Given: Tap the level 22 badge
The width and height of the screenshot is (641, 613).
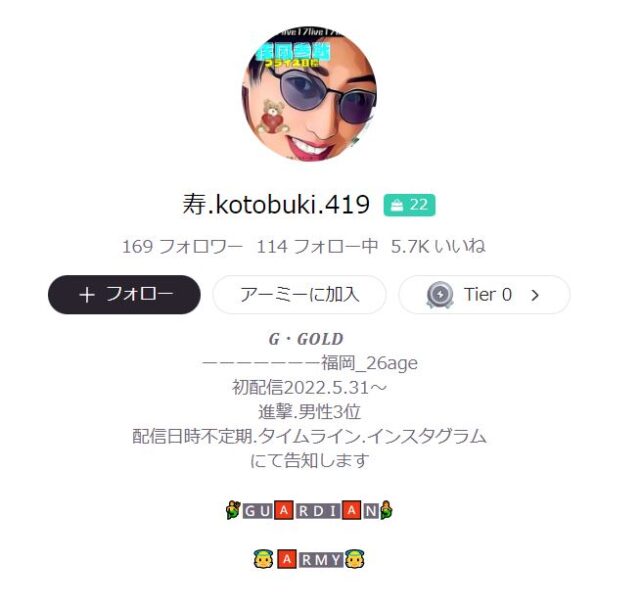Looking at the screenshot, I should pos(409,205).
